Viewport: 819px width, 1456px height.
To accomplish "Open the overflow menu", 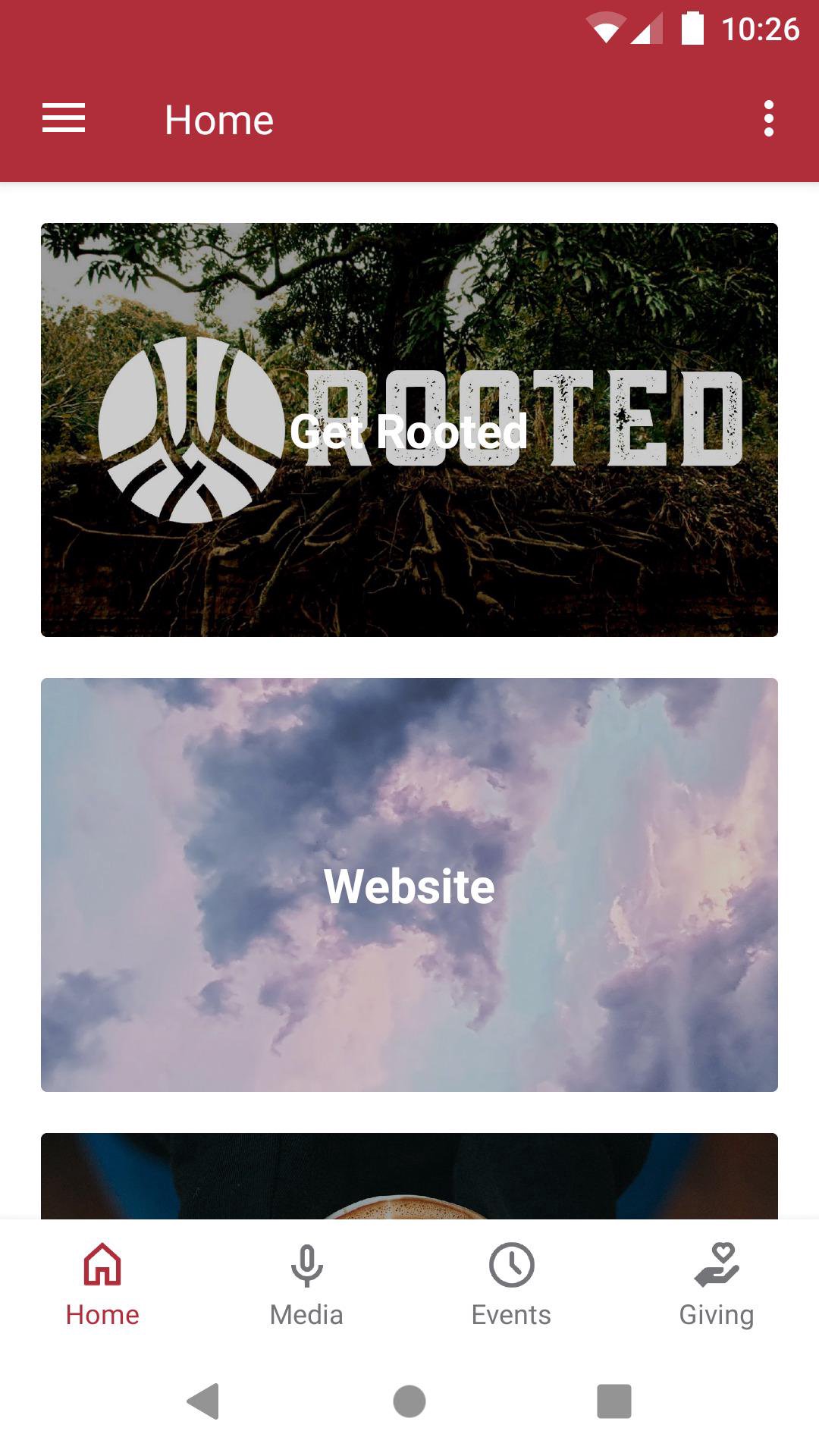I will tap(768, 119).
